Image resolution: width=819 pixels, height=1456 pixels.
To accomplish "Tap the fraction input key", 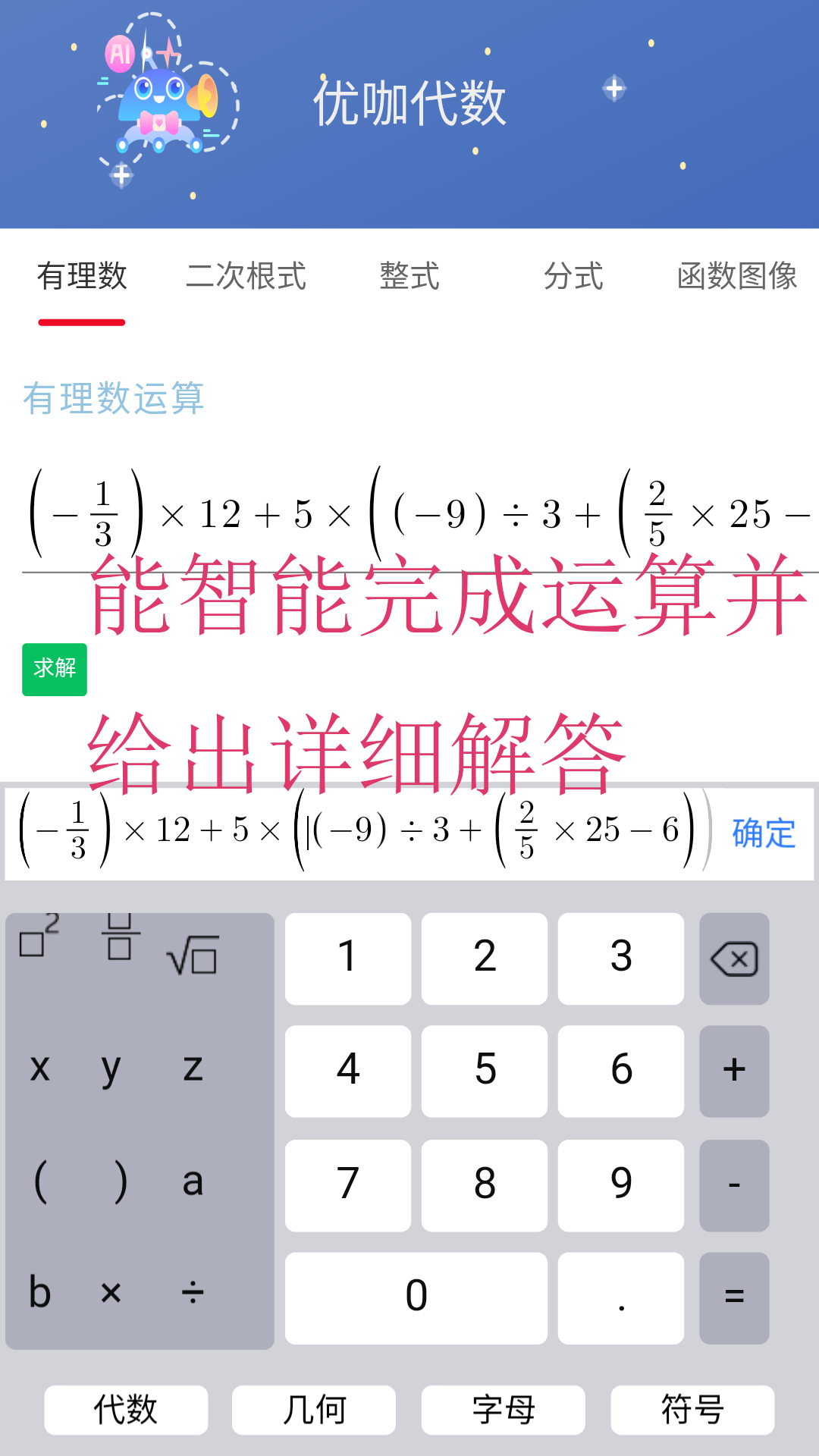I will (121, 940).
